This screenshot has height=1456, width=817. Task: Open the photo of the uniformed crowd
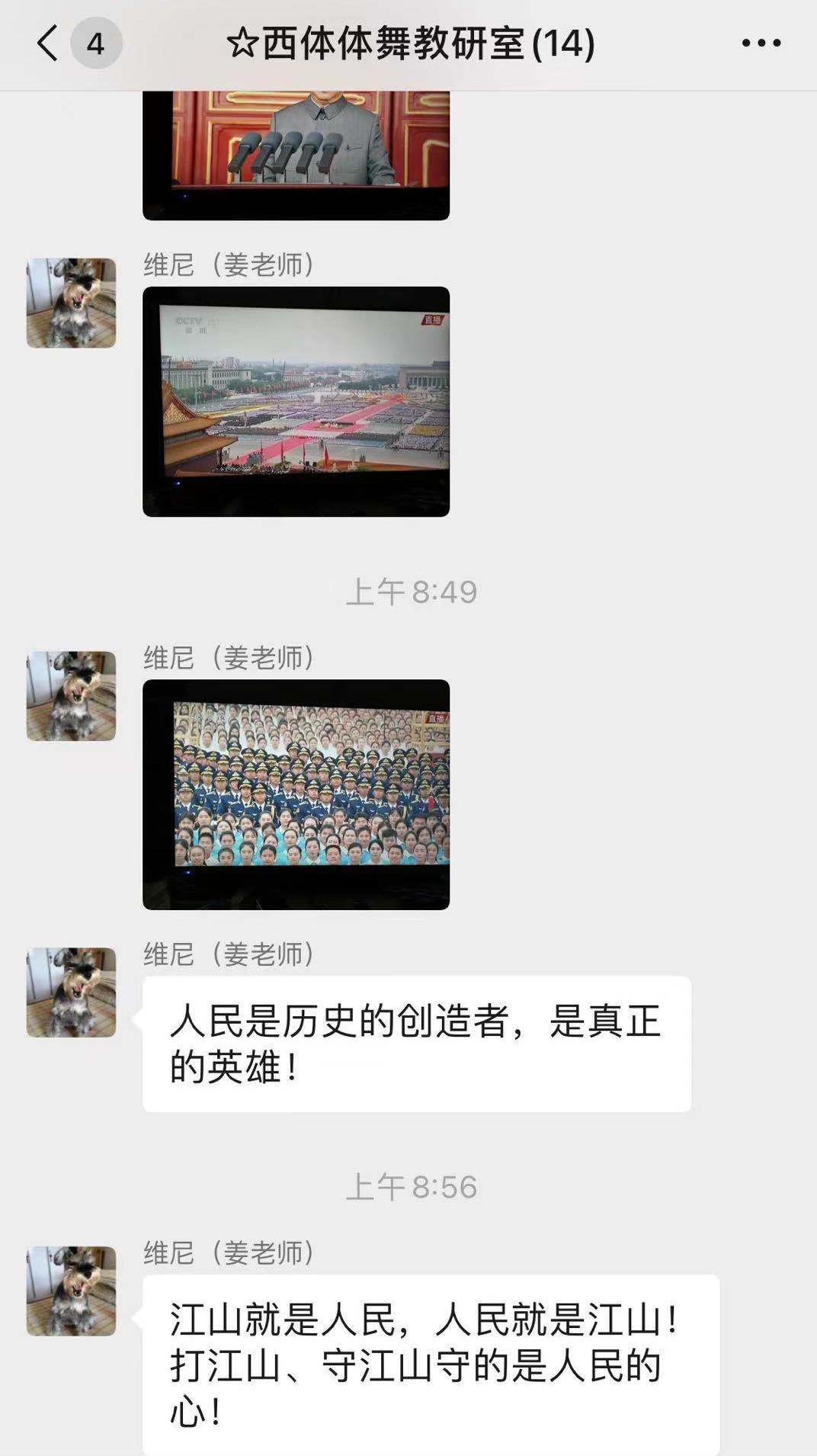coord(296,794)
